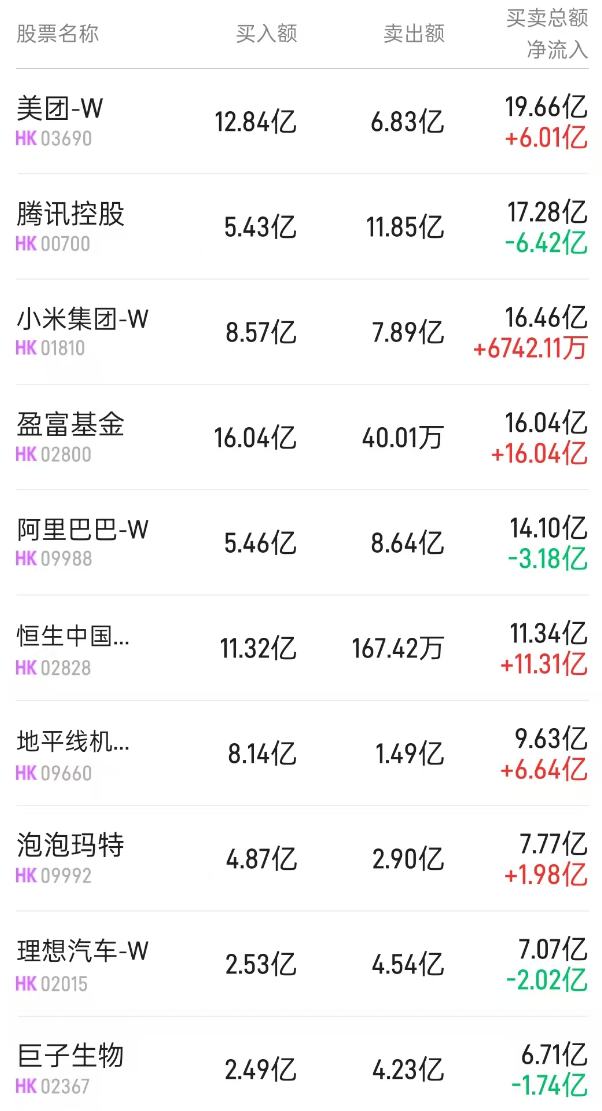The height and width of the screenshot is (1111, 602).
Task: Select the 小米集团-W row
Action: (301, 332)
